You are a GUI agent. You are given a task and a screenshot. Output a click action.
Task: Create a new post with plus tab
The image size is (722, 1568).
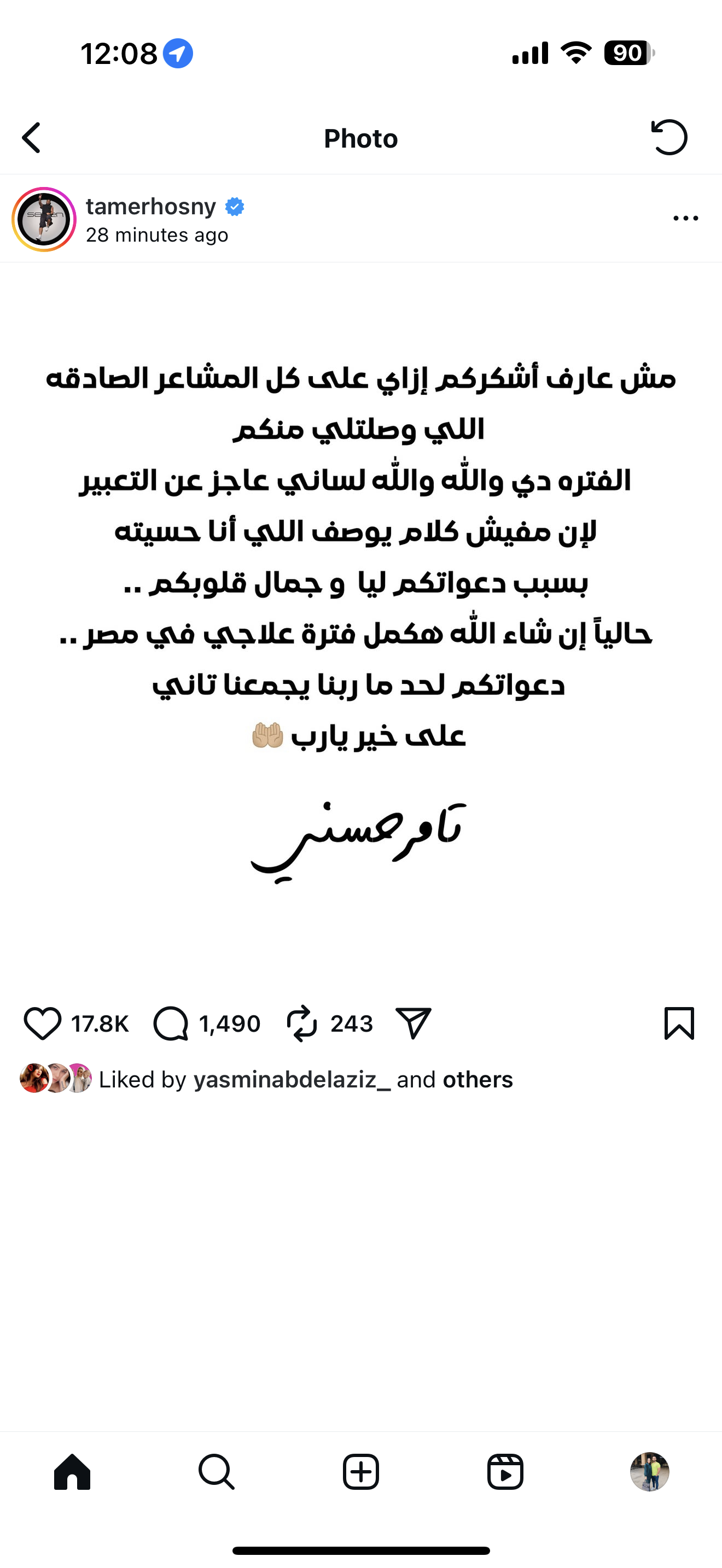361,1472
